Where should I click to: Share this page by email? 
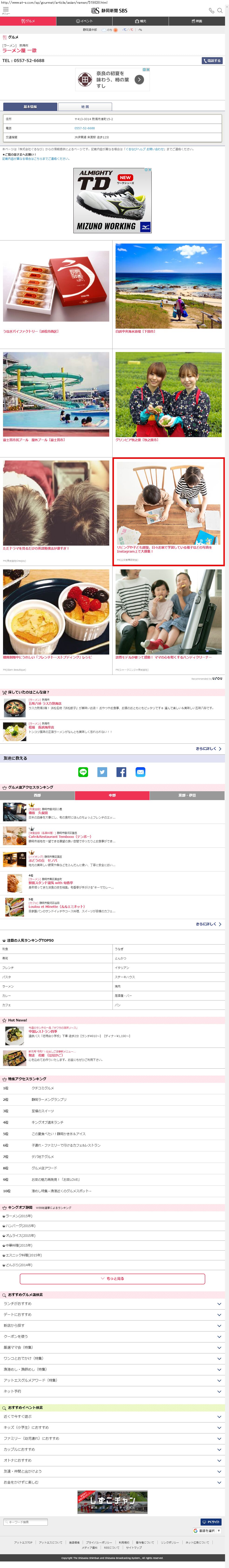pos(140,772)
